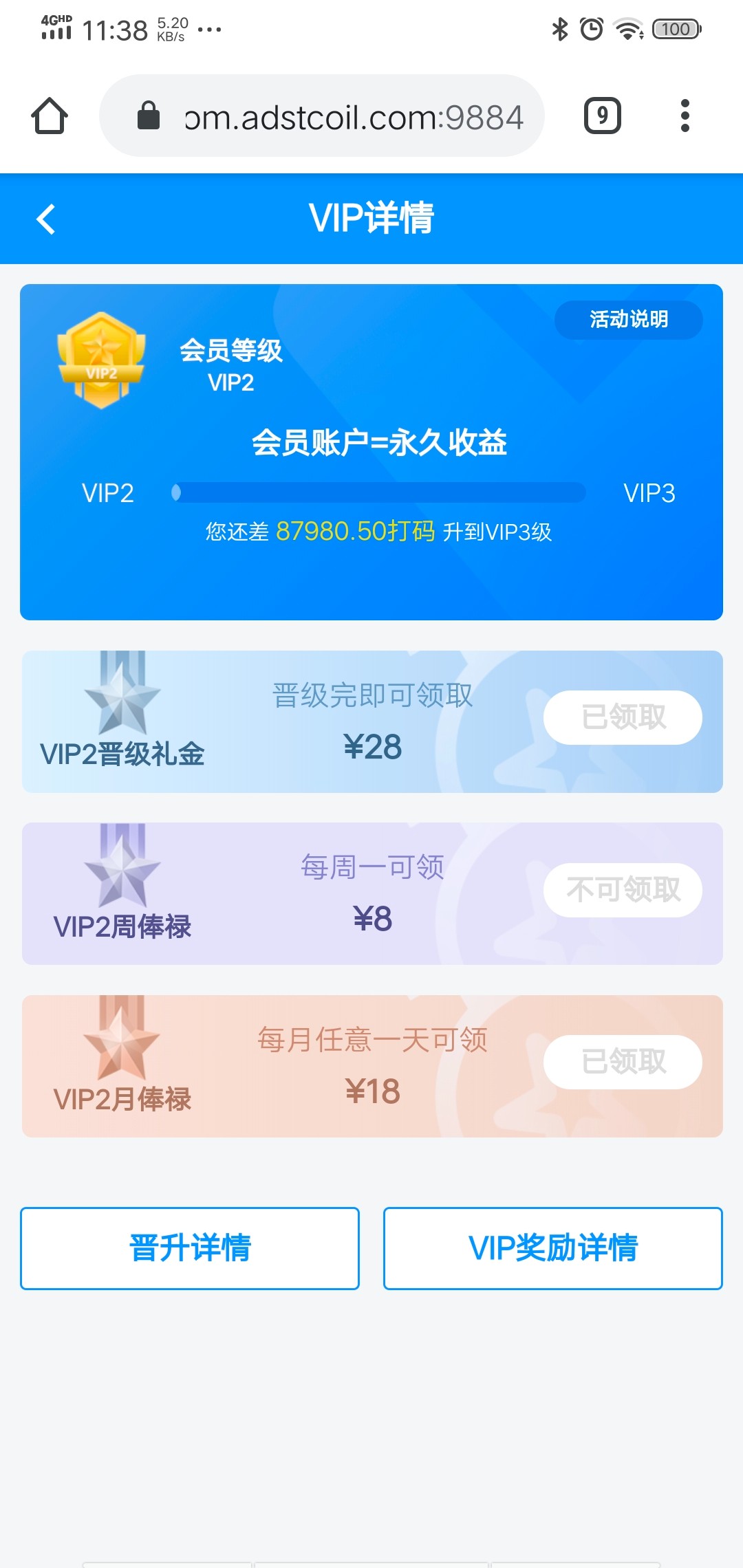Screen dimensions: 743x1568
Task: Open 晋升详情 promotion details
Action: (x=190, y=1248)
